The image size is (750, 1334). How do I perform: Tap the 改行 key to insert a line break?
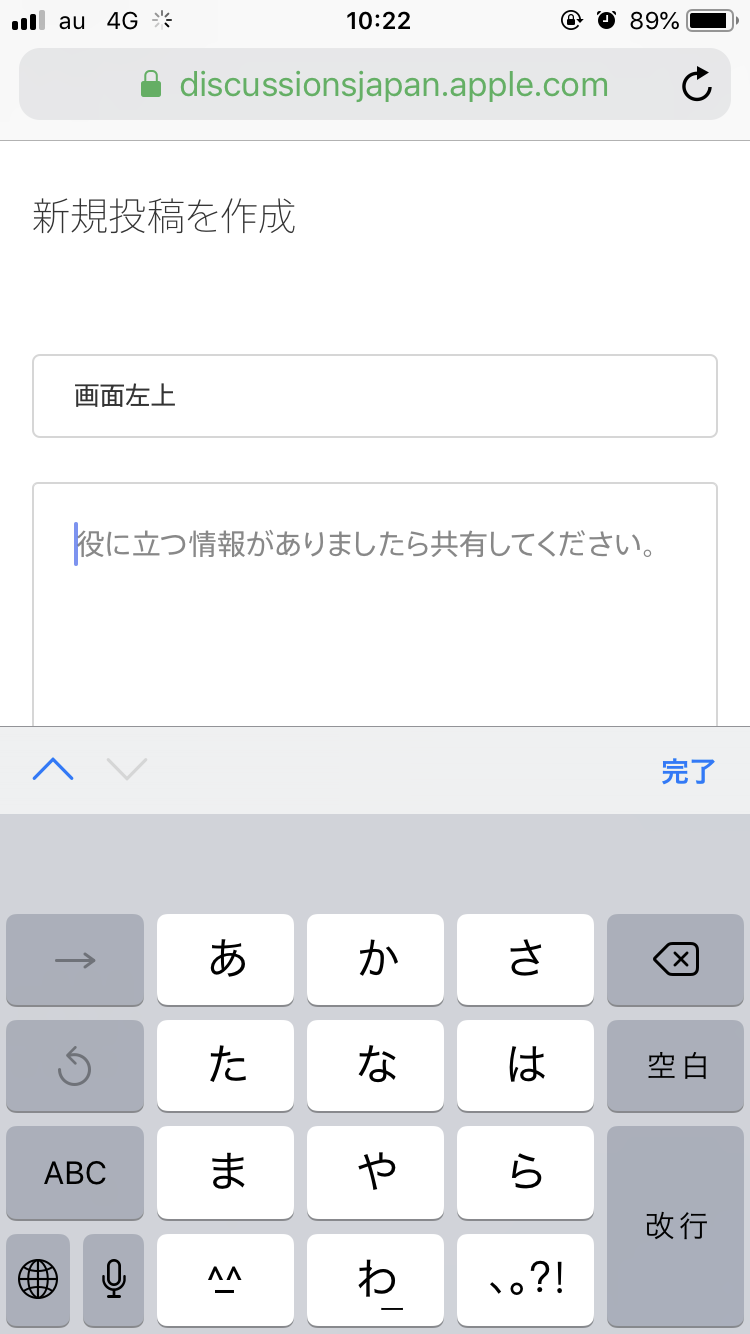[x=675, y=1227]
